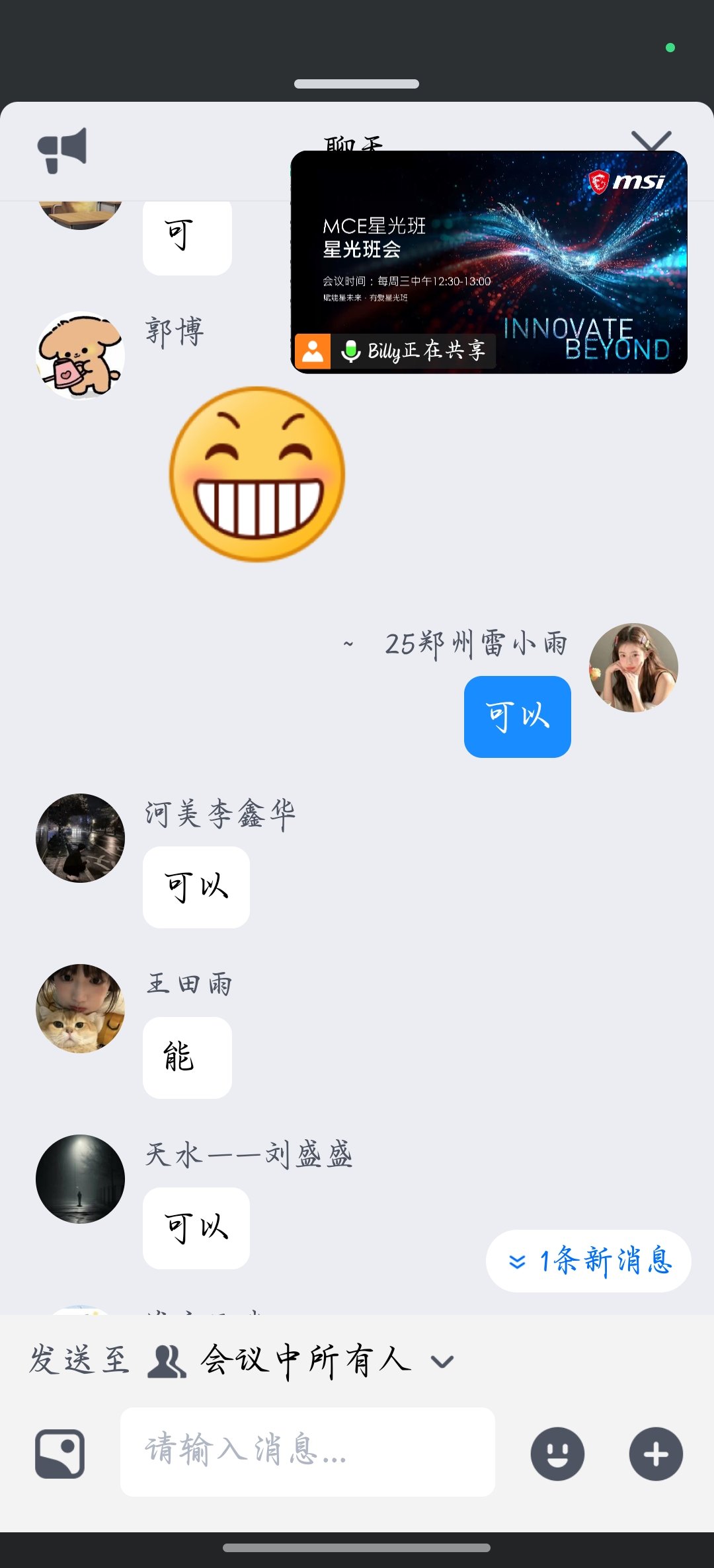714x1568 pixels.
Task: Tap 郭博's avatar
Action: pos(80,355)
